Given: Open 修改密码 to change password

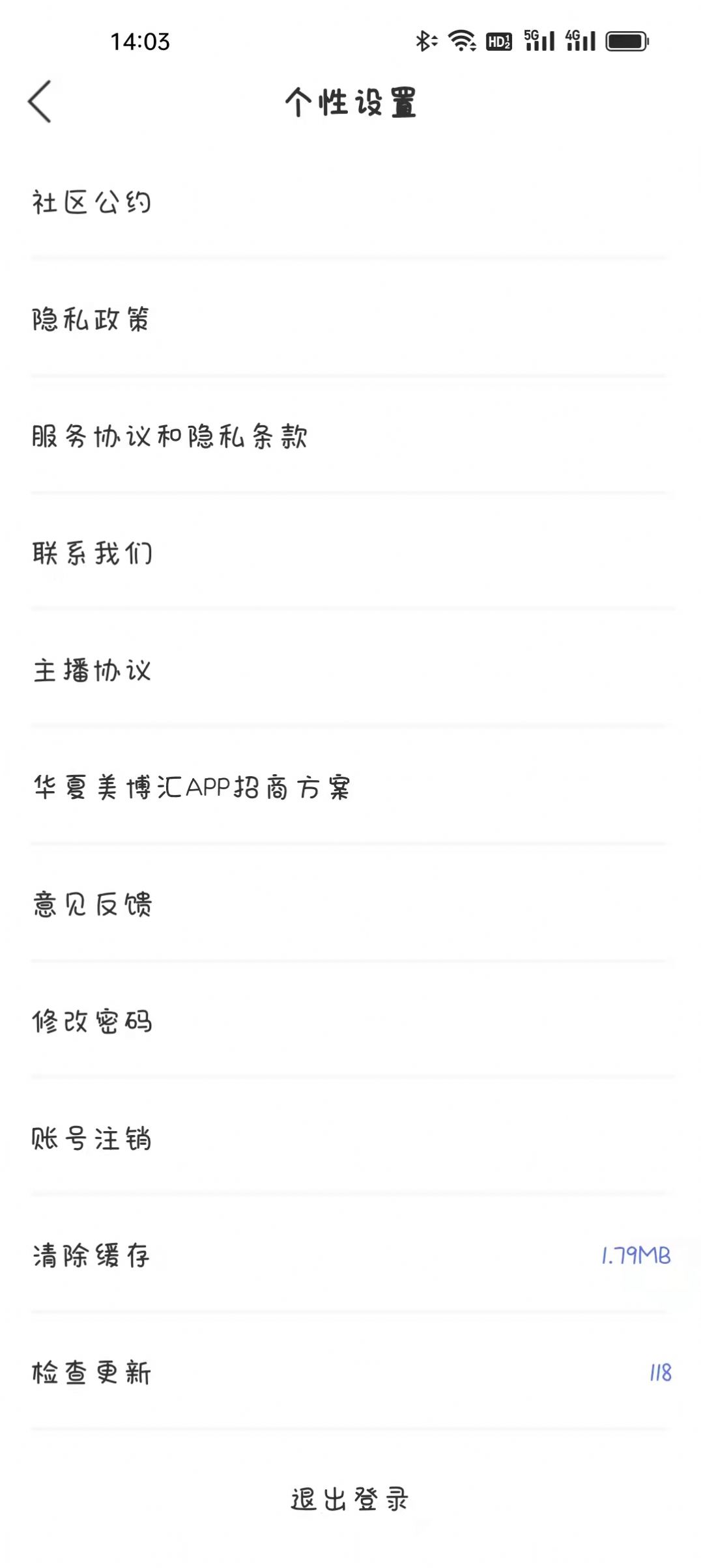Looking at the screenshot, I should point(92,1022).
